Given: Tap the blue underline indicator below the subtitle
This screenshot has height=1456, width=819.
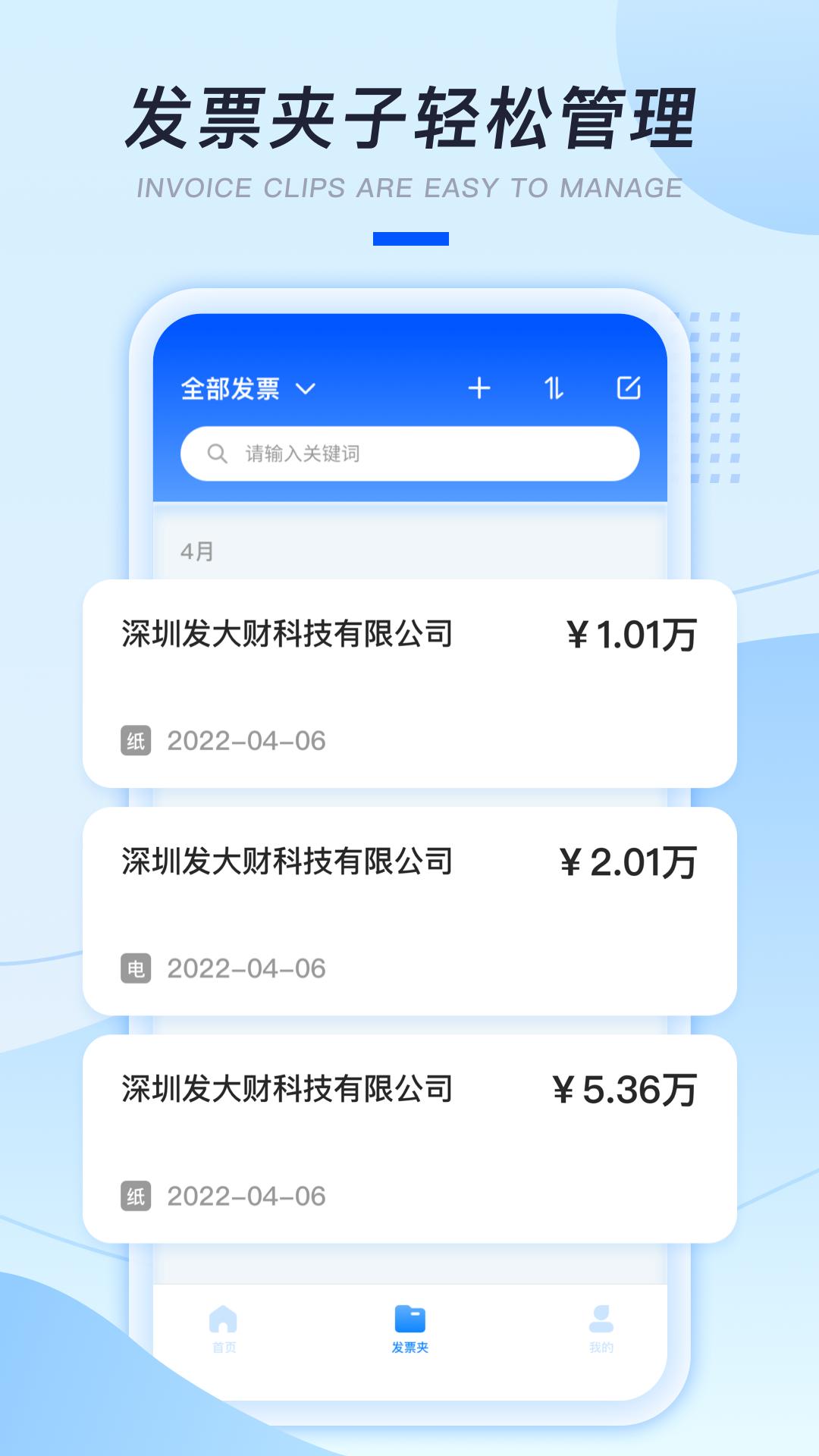Looking at the screenshot, I should pyautogui.click(x=409, y=237).
